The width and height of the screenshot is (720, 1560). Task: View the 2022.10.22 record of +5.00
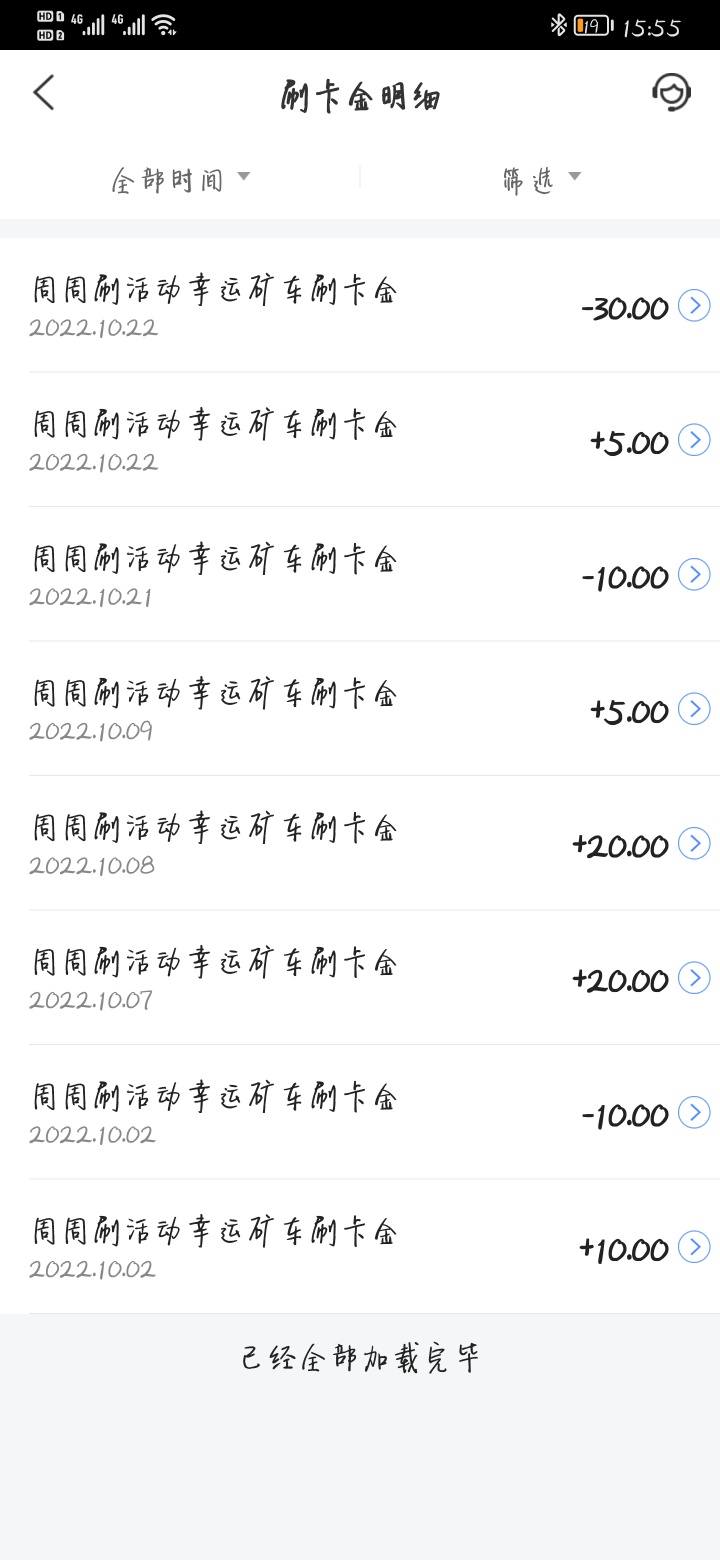(x=360, y=439)
